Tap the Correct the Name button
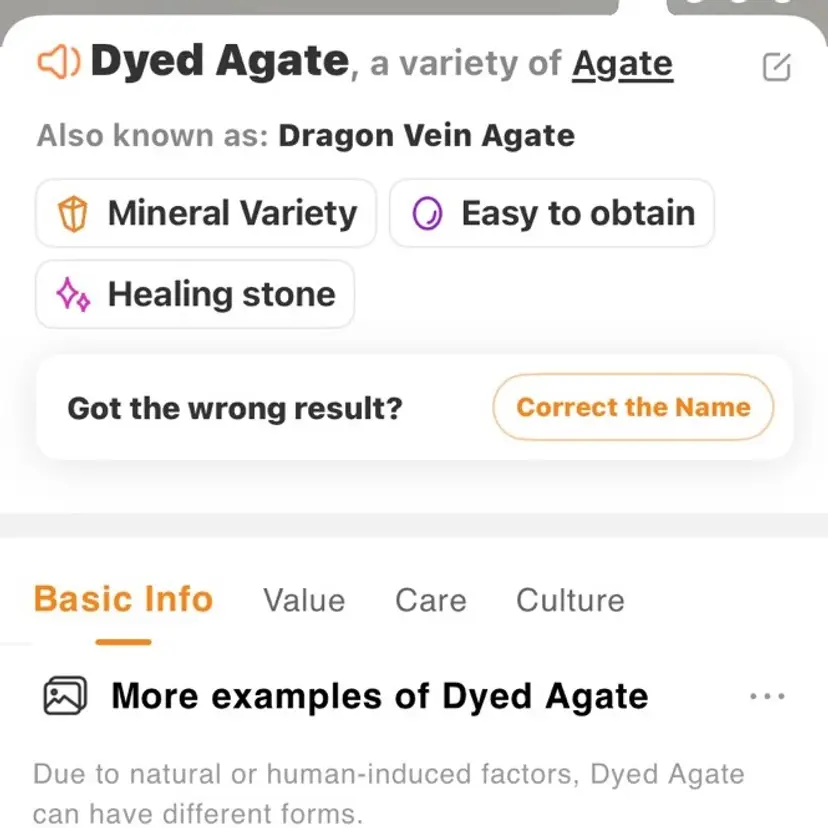The image size is (828, 828). [x=633, y=407]
